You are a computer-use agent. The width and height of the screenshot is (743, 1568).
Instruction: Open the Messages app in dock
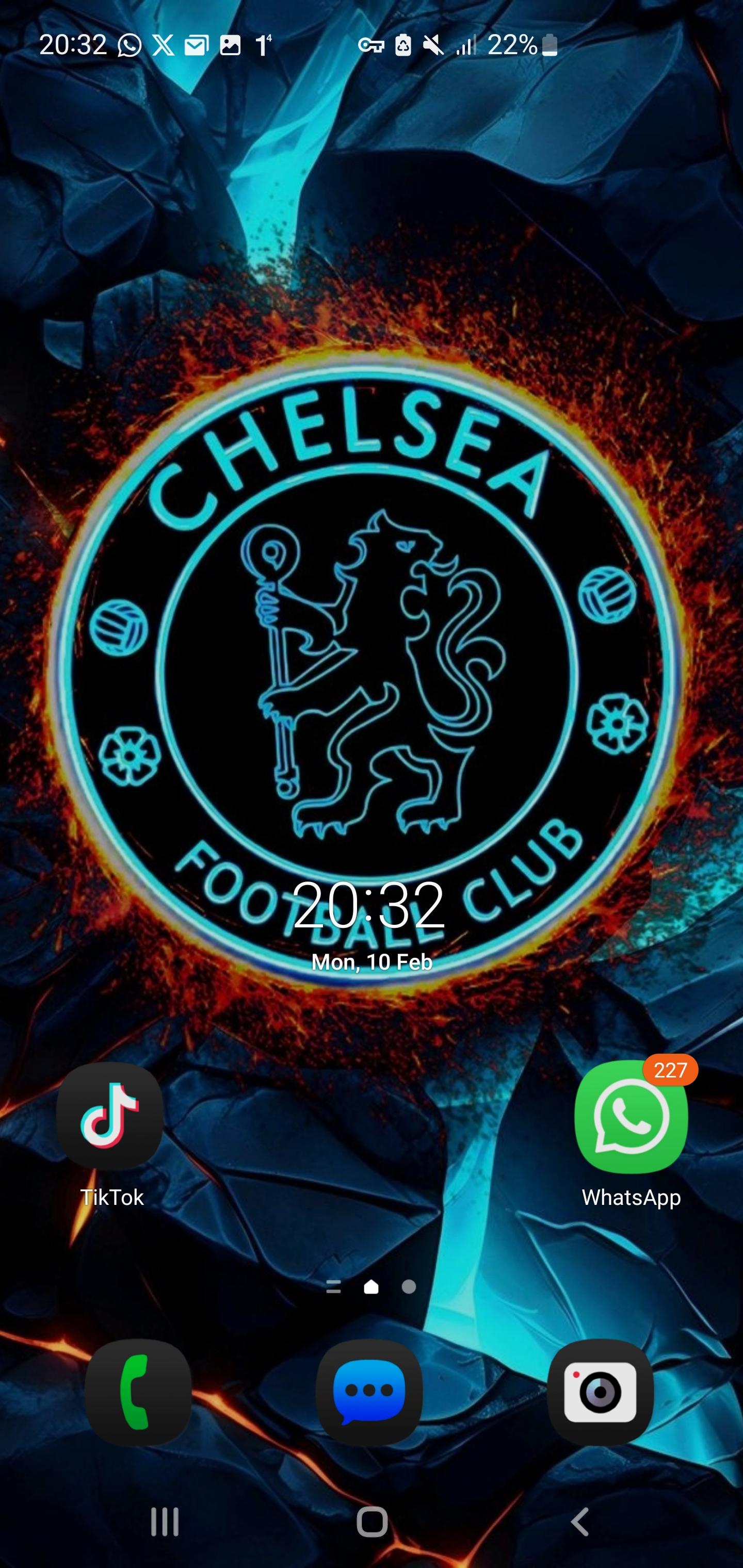coord(369,1392)
